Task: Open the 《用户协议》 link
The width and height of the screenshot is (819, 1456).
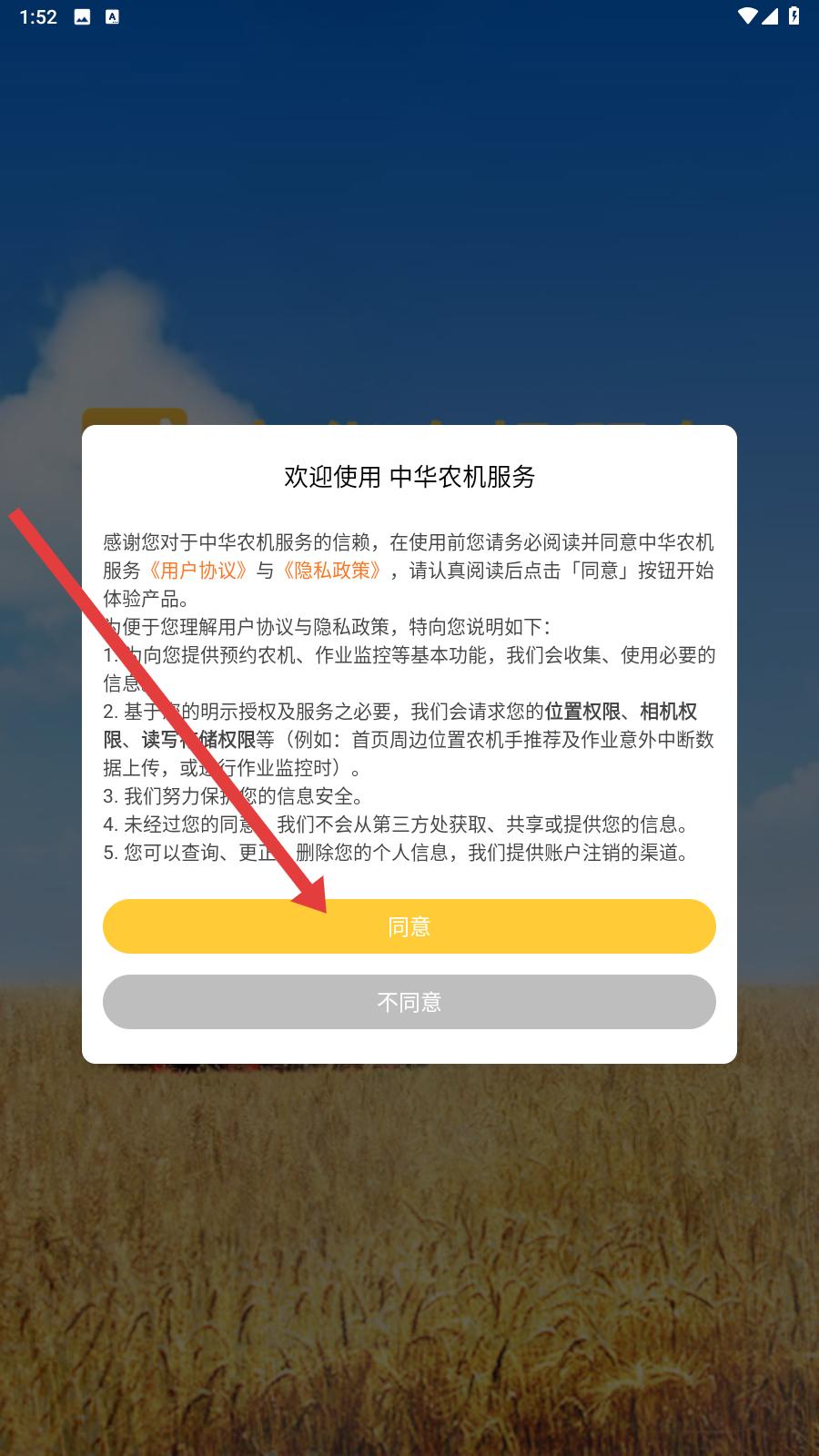Action: point(198,571)
